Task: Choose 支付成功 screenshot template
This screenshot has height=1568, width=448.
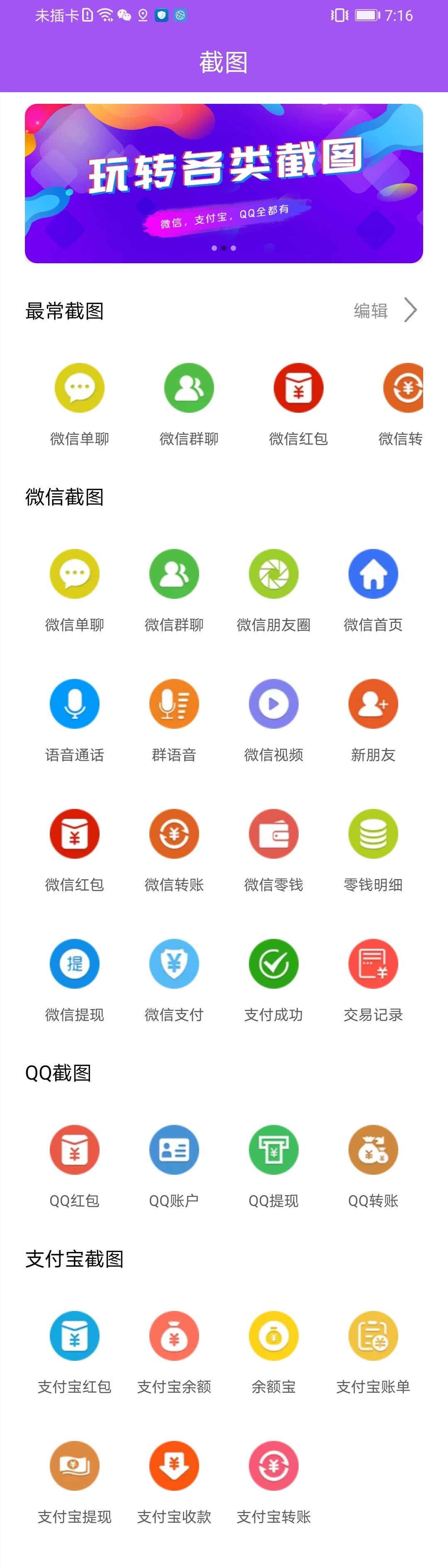Action: [273, 963]
